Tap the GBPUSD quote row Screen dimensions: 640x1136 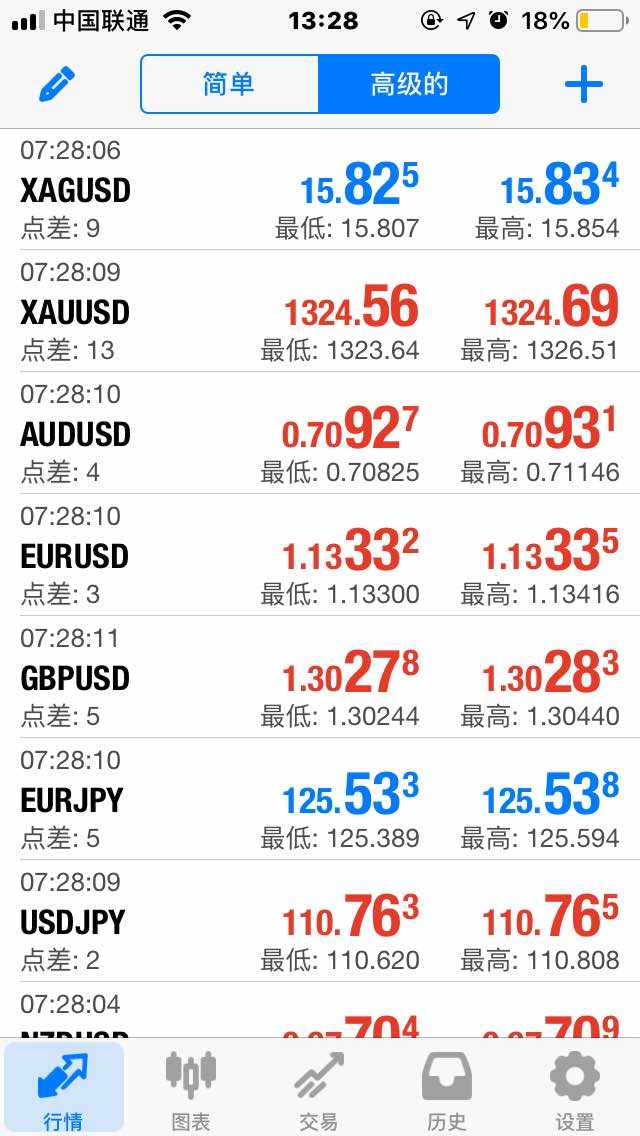[x=320, y=677]
